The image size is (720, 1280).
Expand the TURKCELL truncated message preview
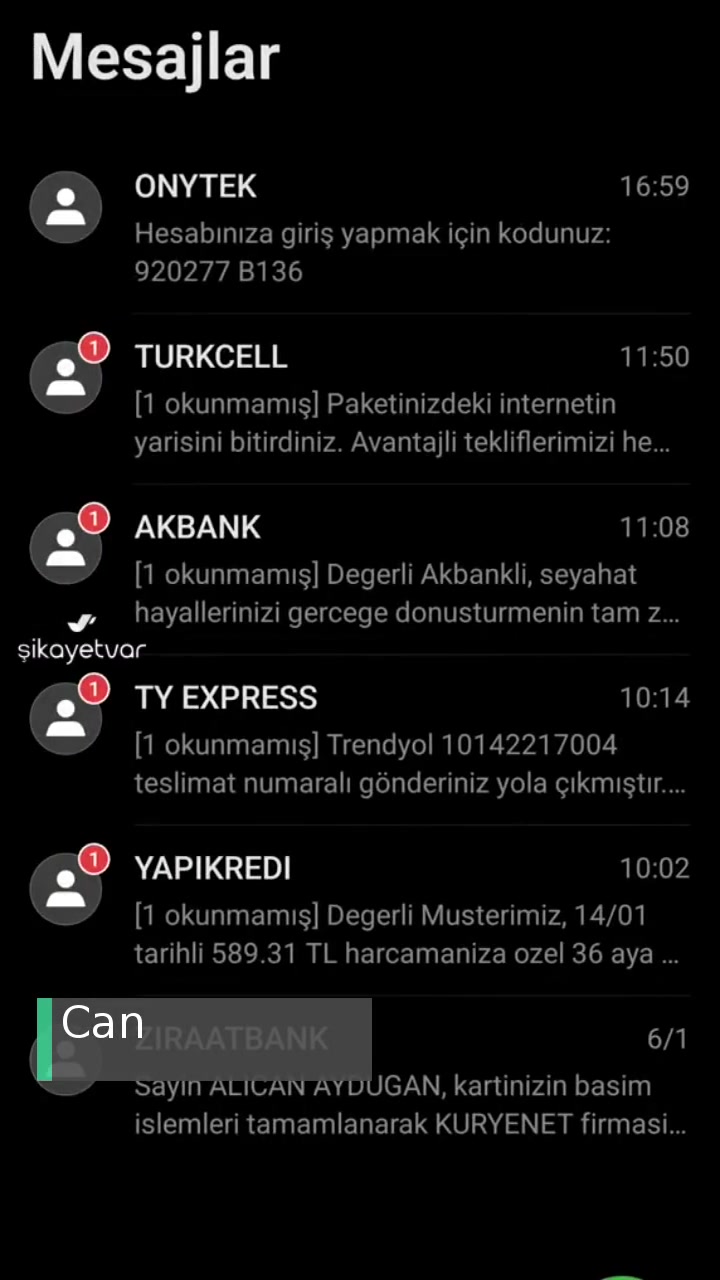click(400, 422)
